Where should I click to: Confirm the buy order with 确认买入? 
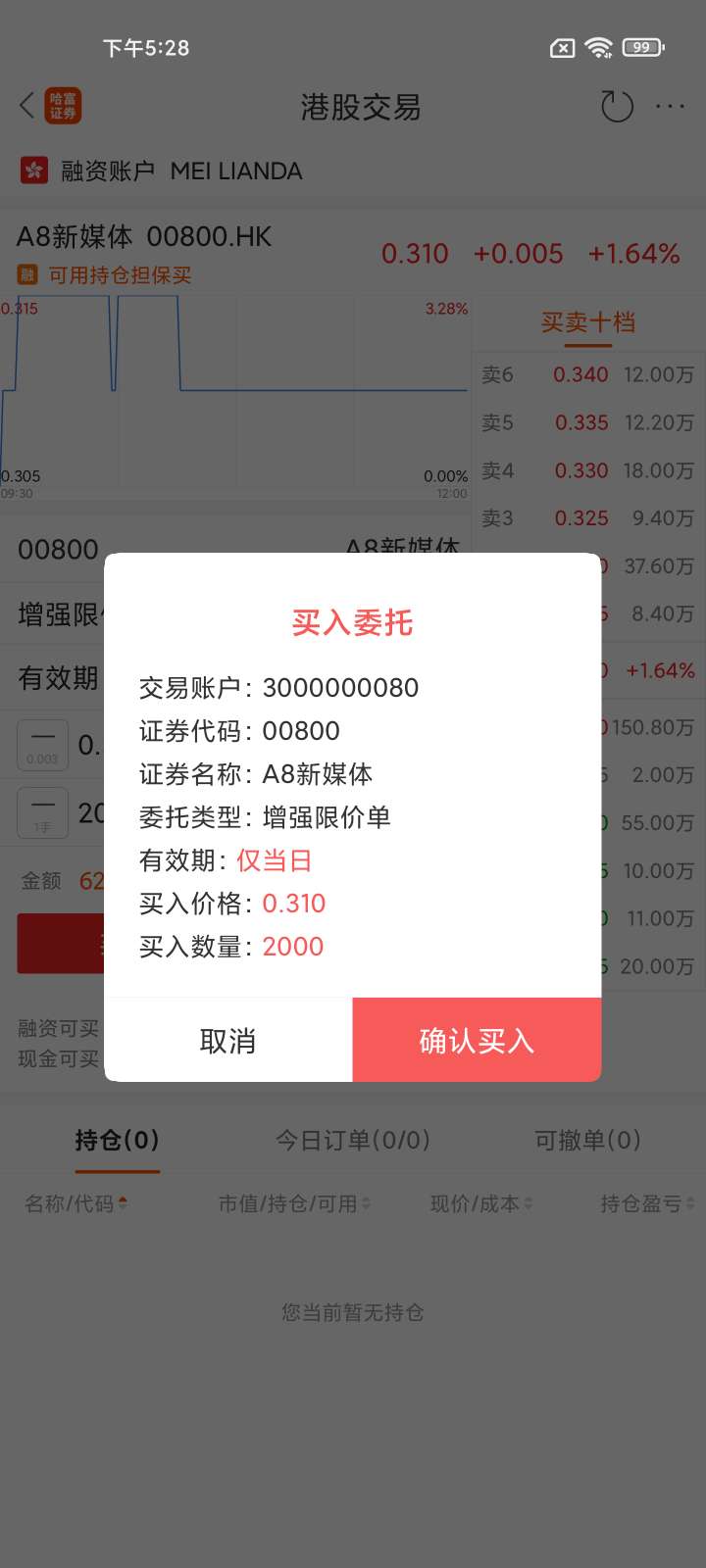pos(477,1040)
